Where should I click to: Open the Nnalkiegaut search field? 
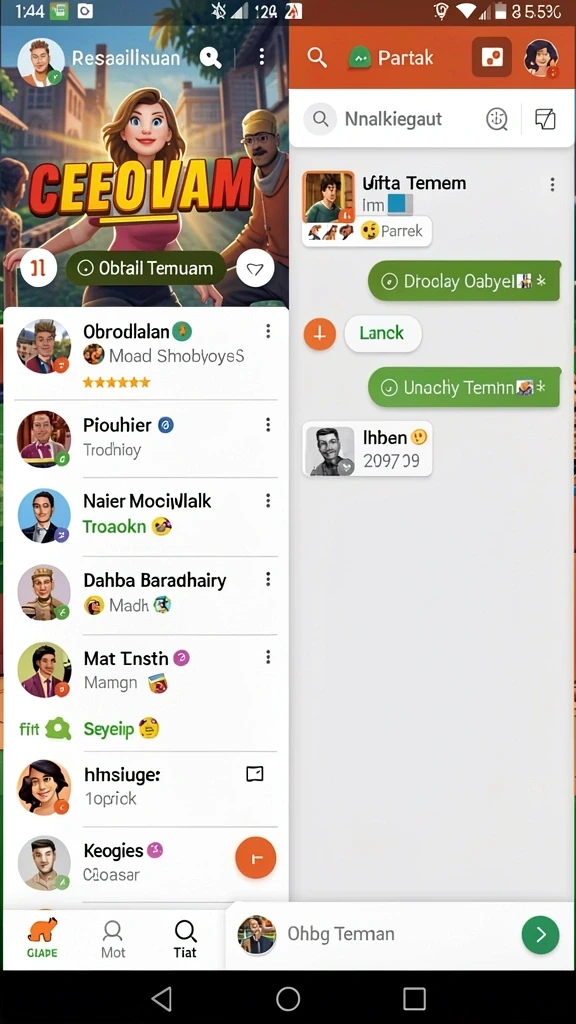click(394, 119)
